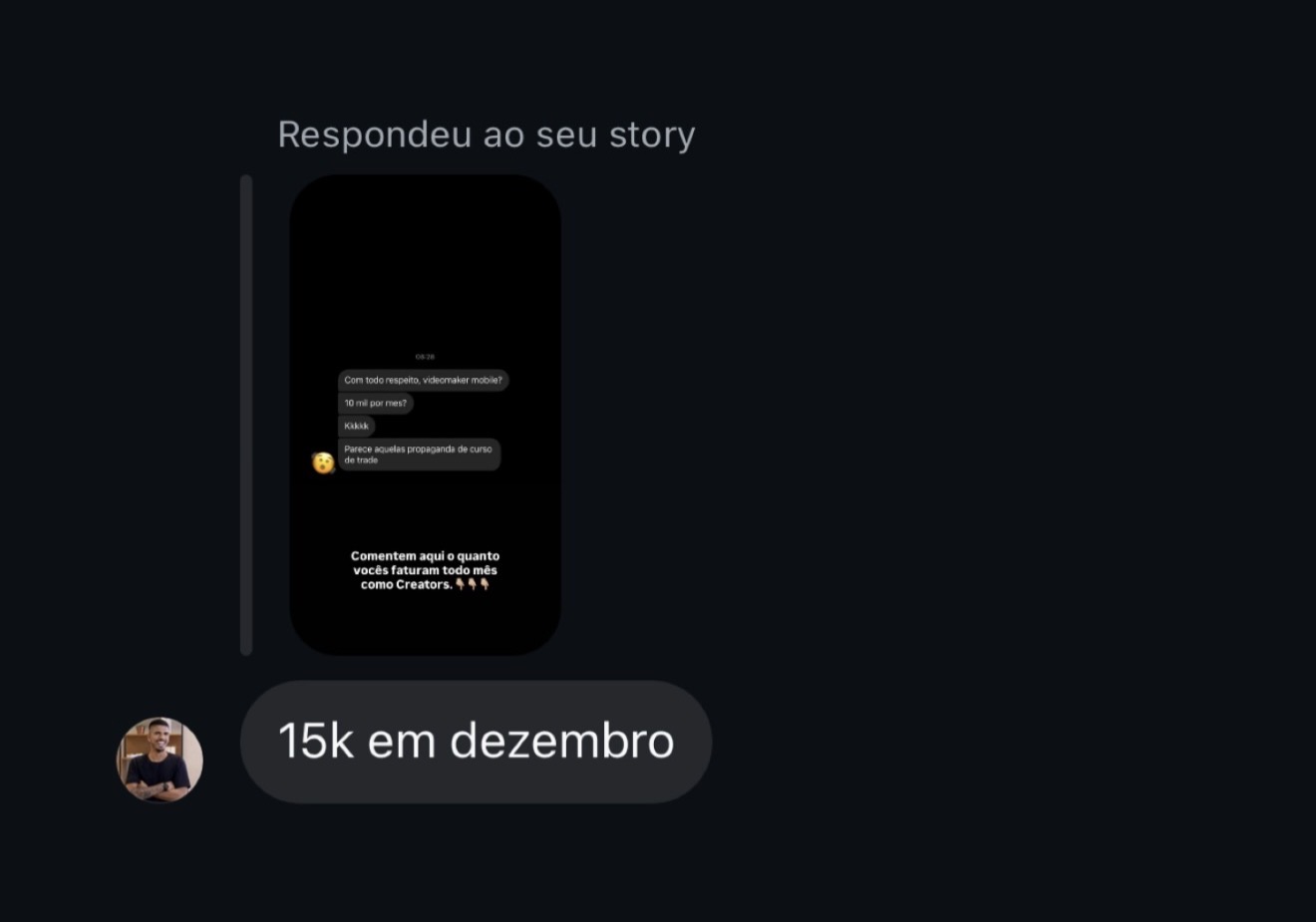The height and width of the screenshot is (922, 1316).
Task: Open the replied story preview
Action: click(x=425, y=415)
